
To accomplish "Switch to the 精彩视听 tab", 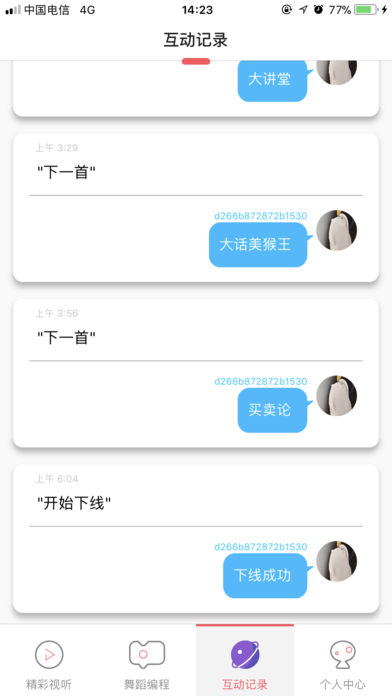I will (x=49, y=661).
